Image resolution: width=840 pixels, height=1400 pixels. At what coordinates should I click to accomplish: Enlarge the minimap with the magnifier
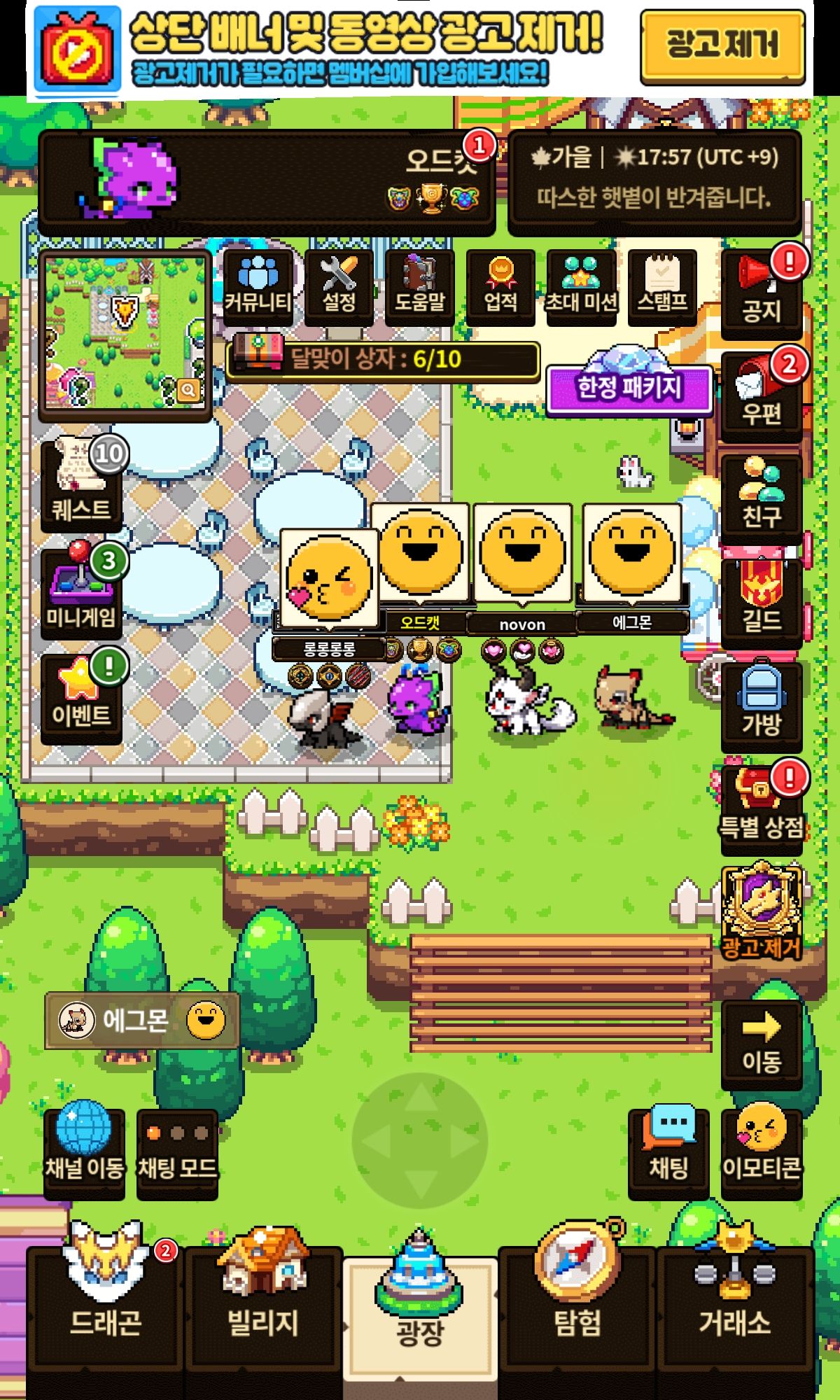(188, 389)
